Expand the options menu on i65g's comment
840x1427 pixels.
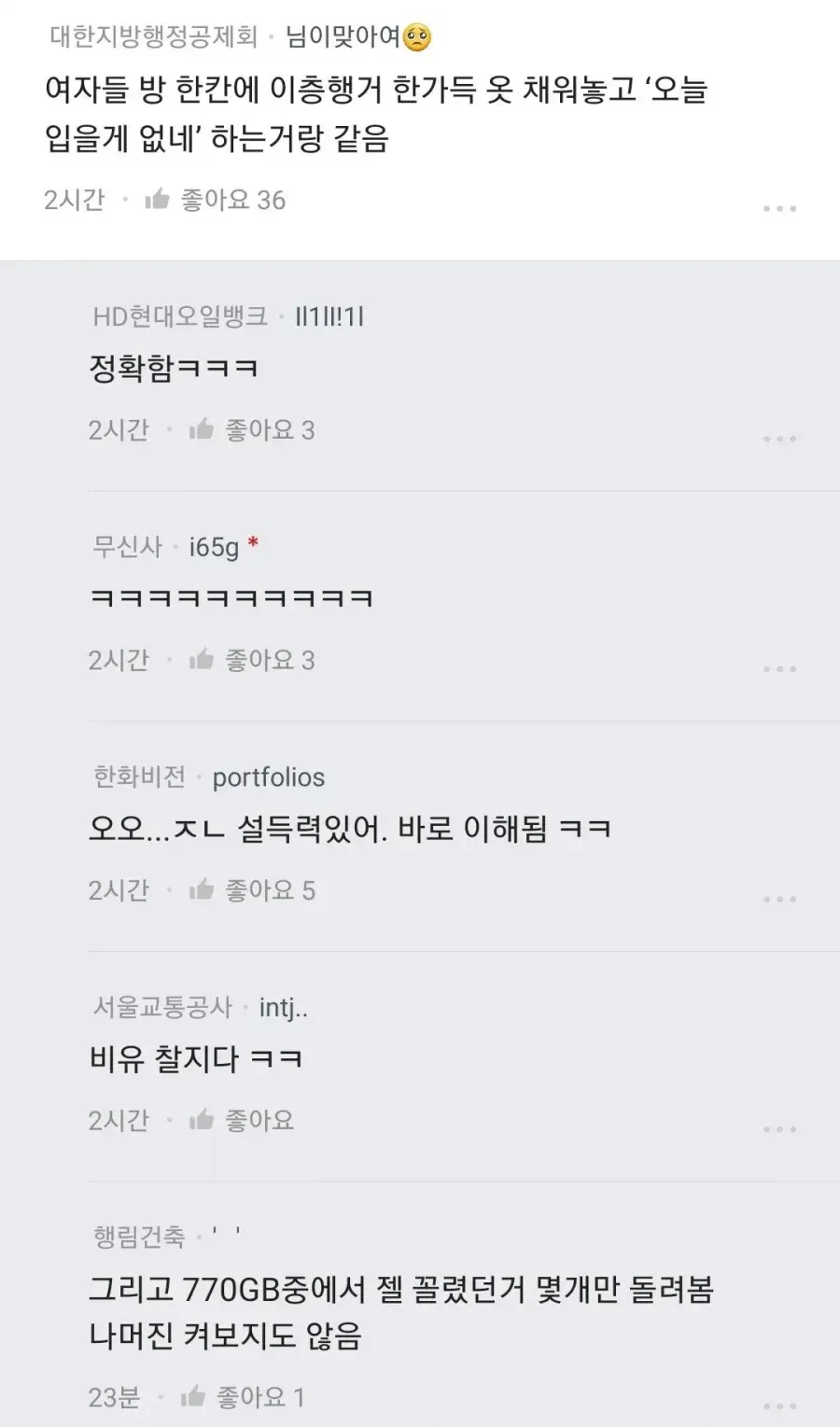click(x=780, y=668)
